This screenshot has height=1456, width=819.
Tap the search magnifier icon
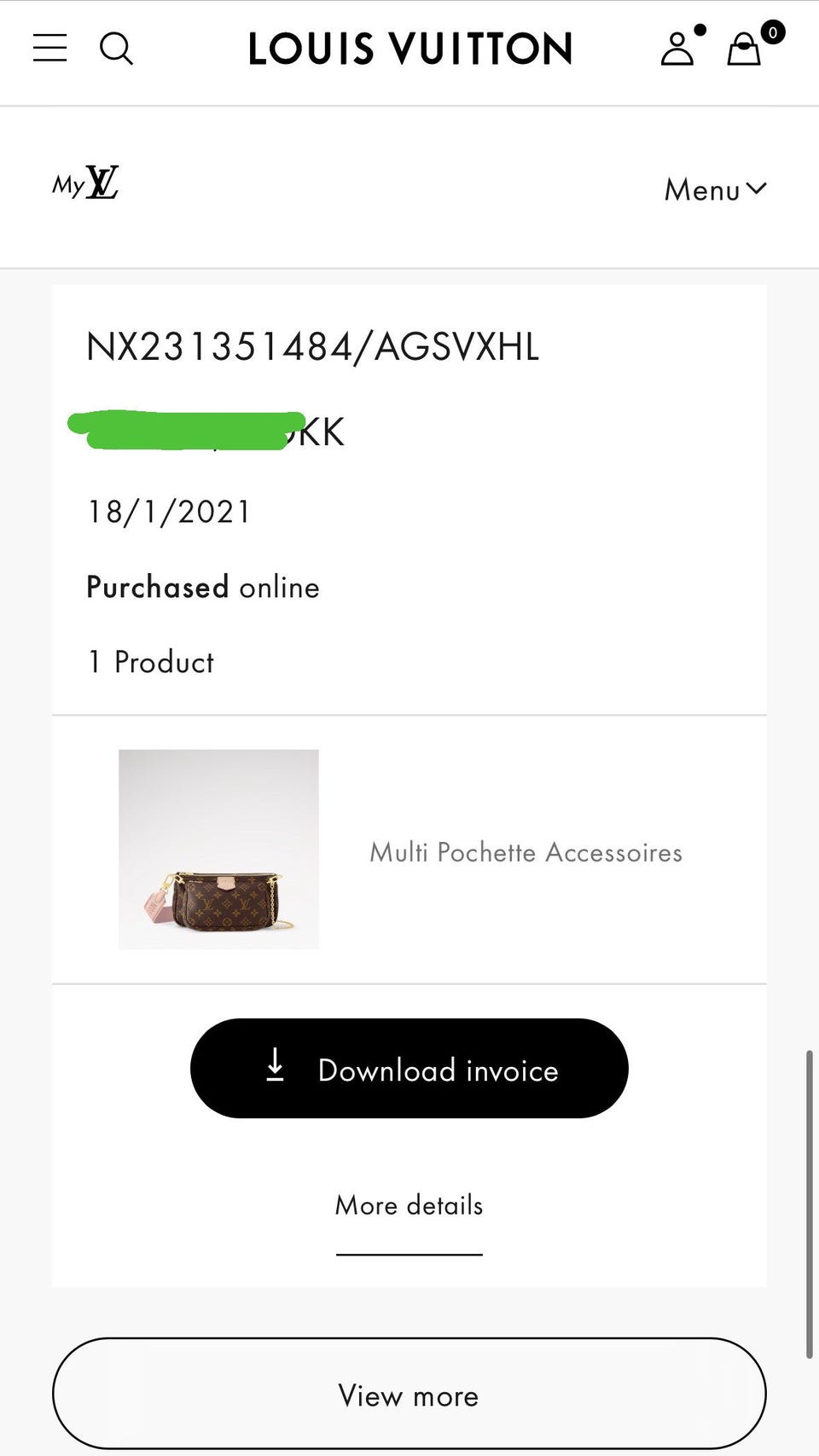pos(116,49)
